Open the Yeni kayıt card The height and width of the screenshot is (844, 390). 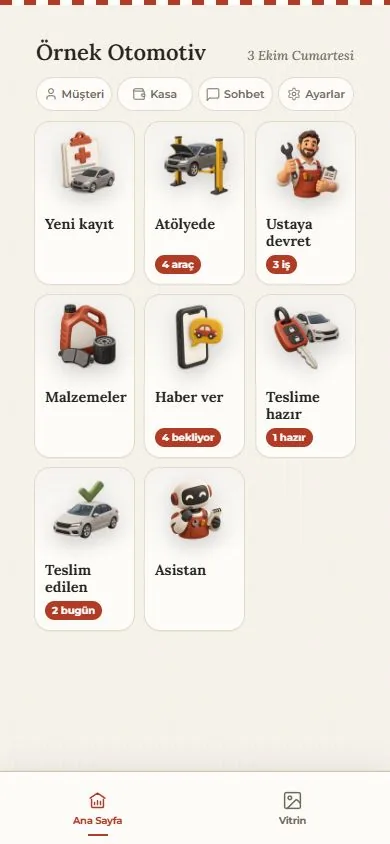[x=84, y=203]
